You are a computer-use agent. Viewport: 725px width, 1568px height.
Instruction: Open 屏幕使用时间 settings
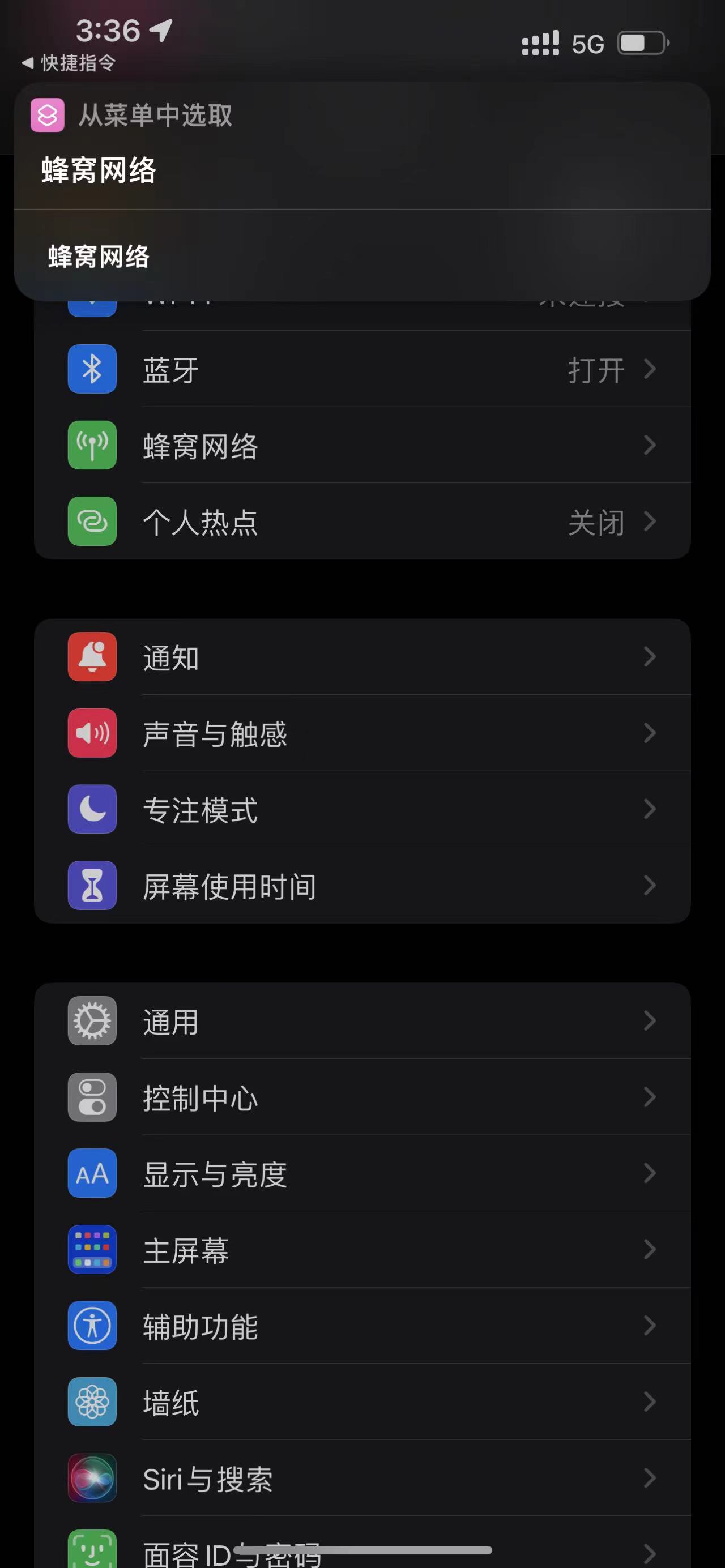[x=361, y=886]
